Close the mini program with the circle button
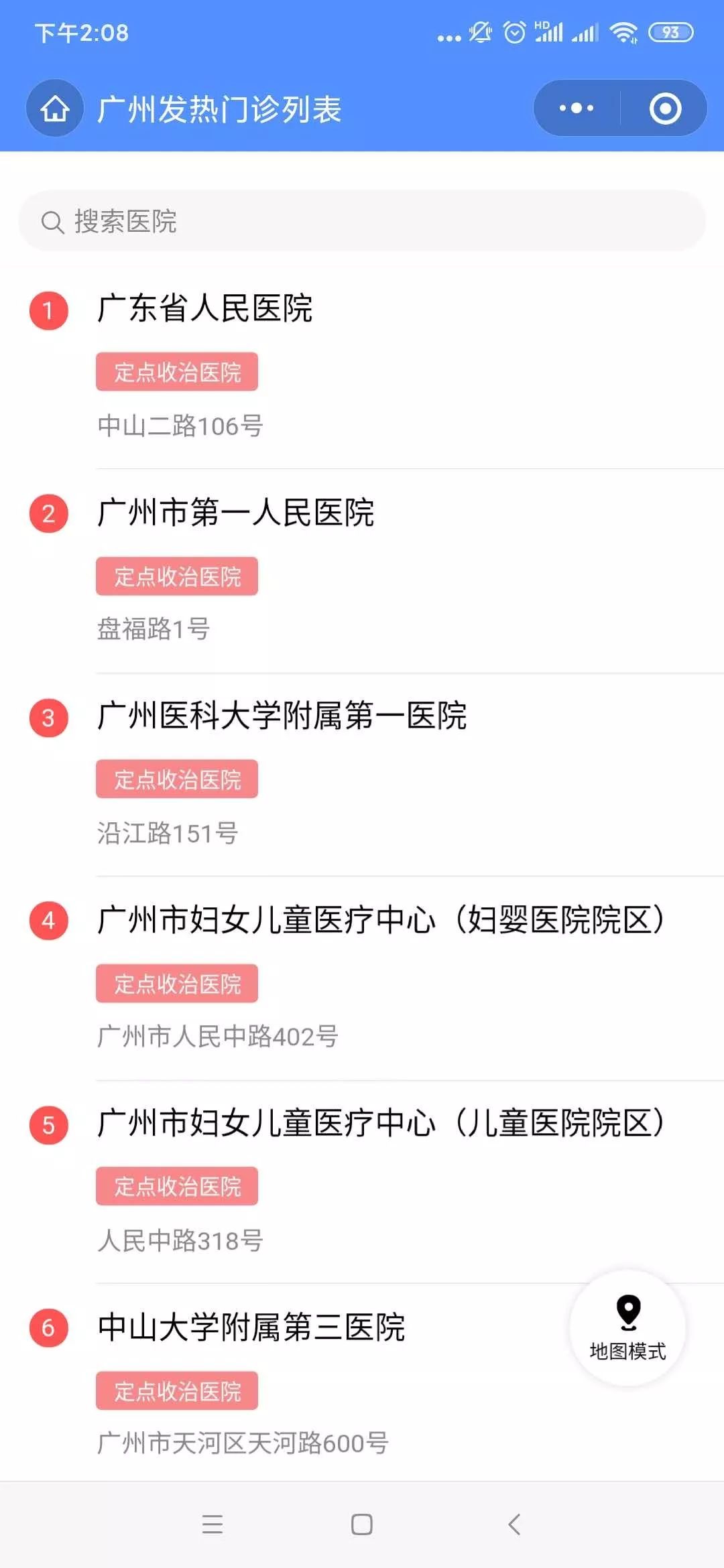Image resolution: width=724 pixels, height=1568 pixels. (x=665, y=109)
